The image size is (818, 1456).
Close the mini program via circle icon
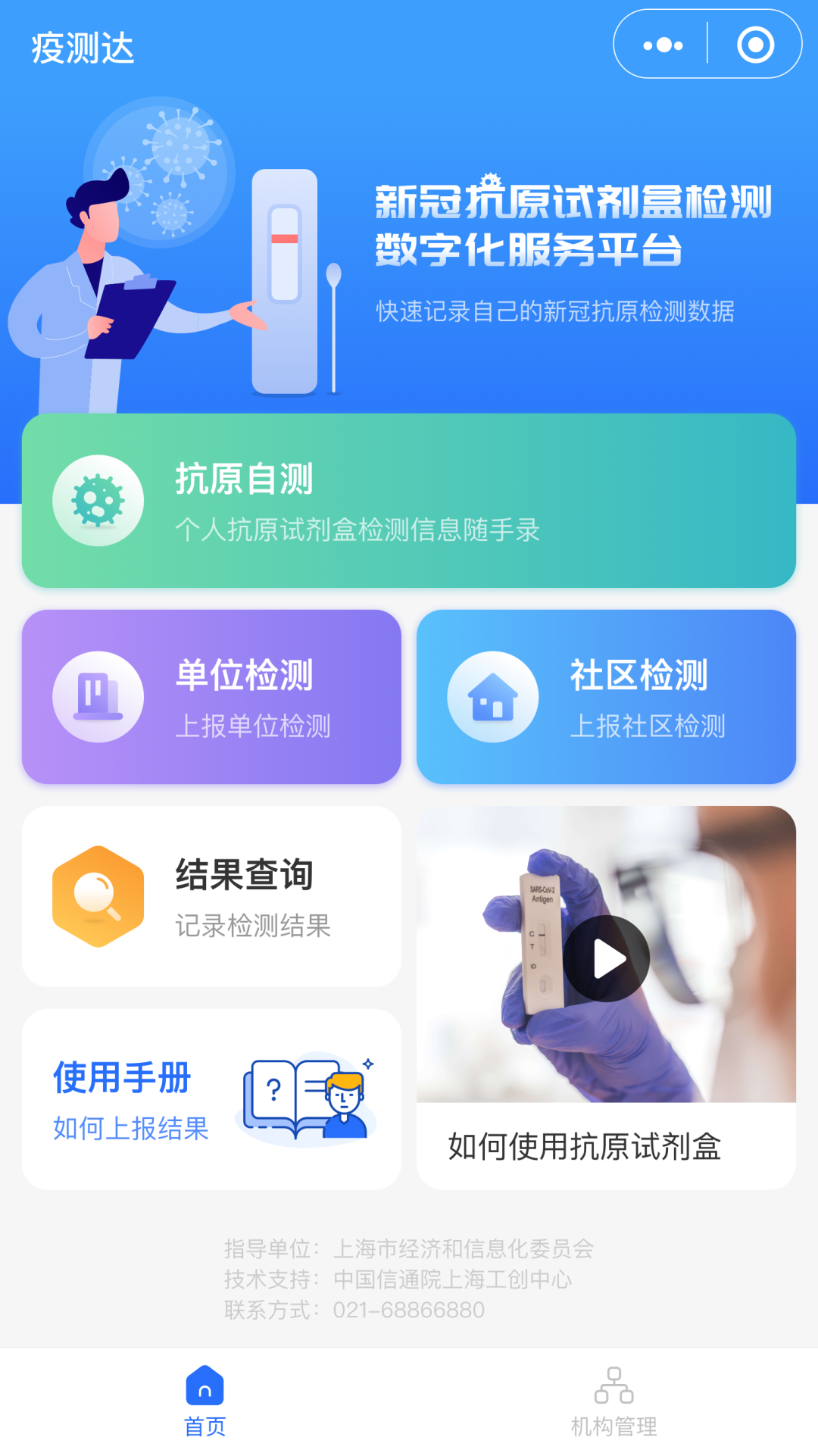click(755, 45)
